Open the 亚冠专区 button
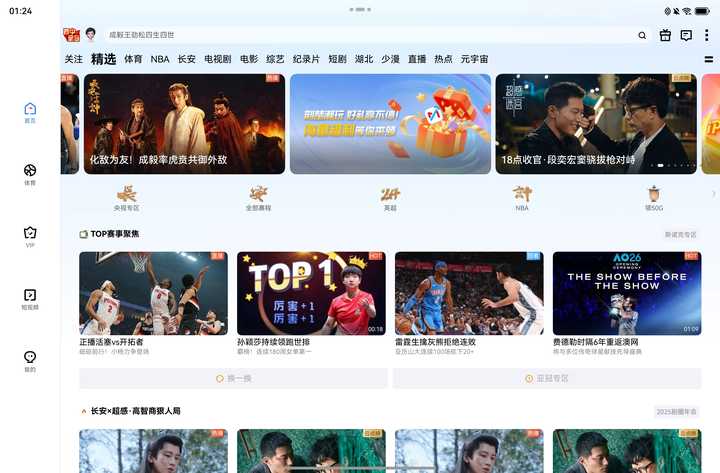The width and height of the screenshot is (720, 473). point(547,379)
